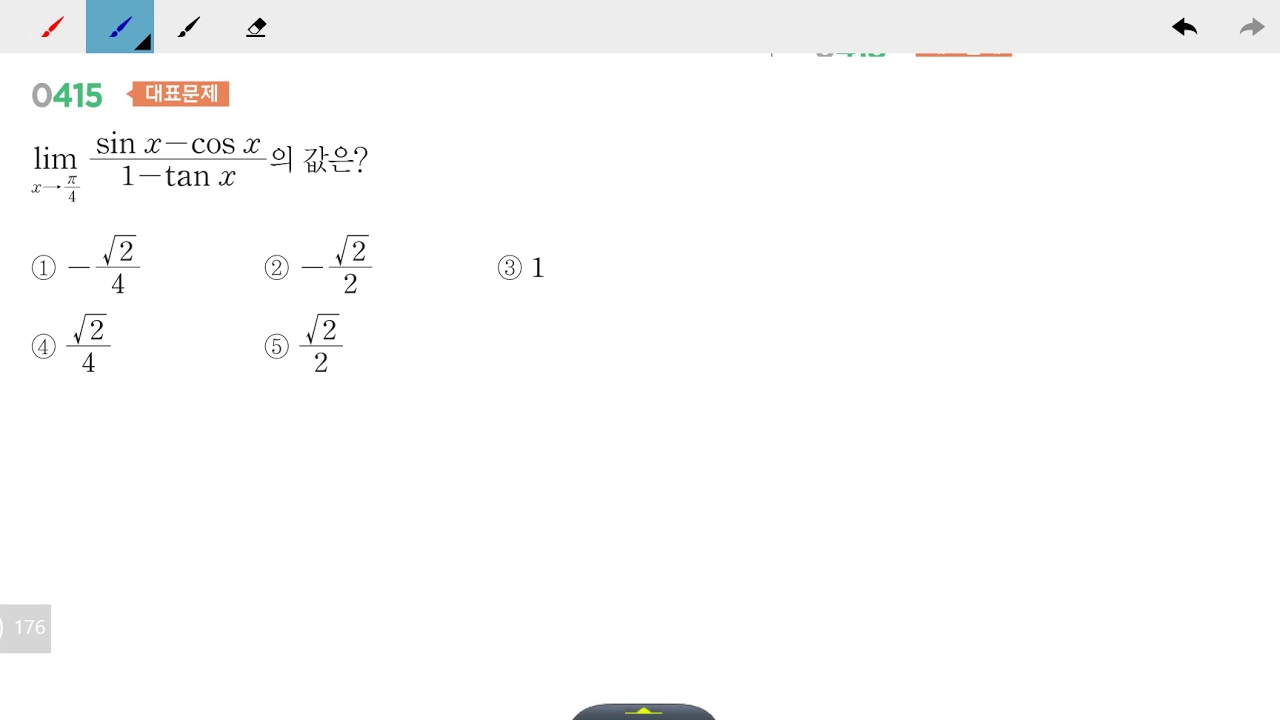Switch to the eraser tool

256,27
